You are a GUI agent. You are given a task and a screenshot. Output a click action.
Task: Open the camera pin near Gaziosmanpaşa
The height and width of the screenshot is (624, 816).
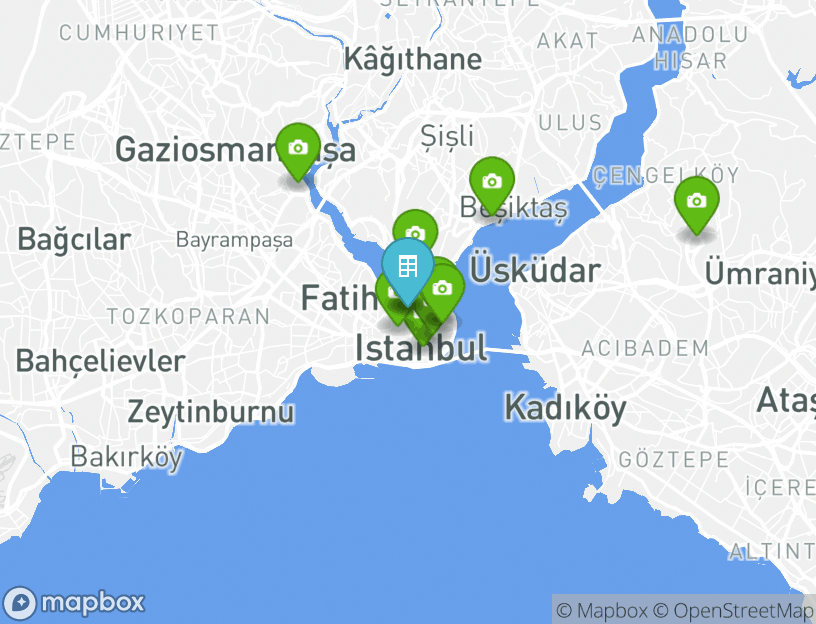point(297,149)
